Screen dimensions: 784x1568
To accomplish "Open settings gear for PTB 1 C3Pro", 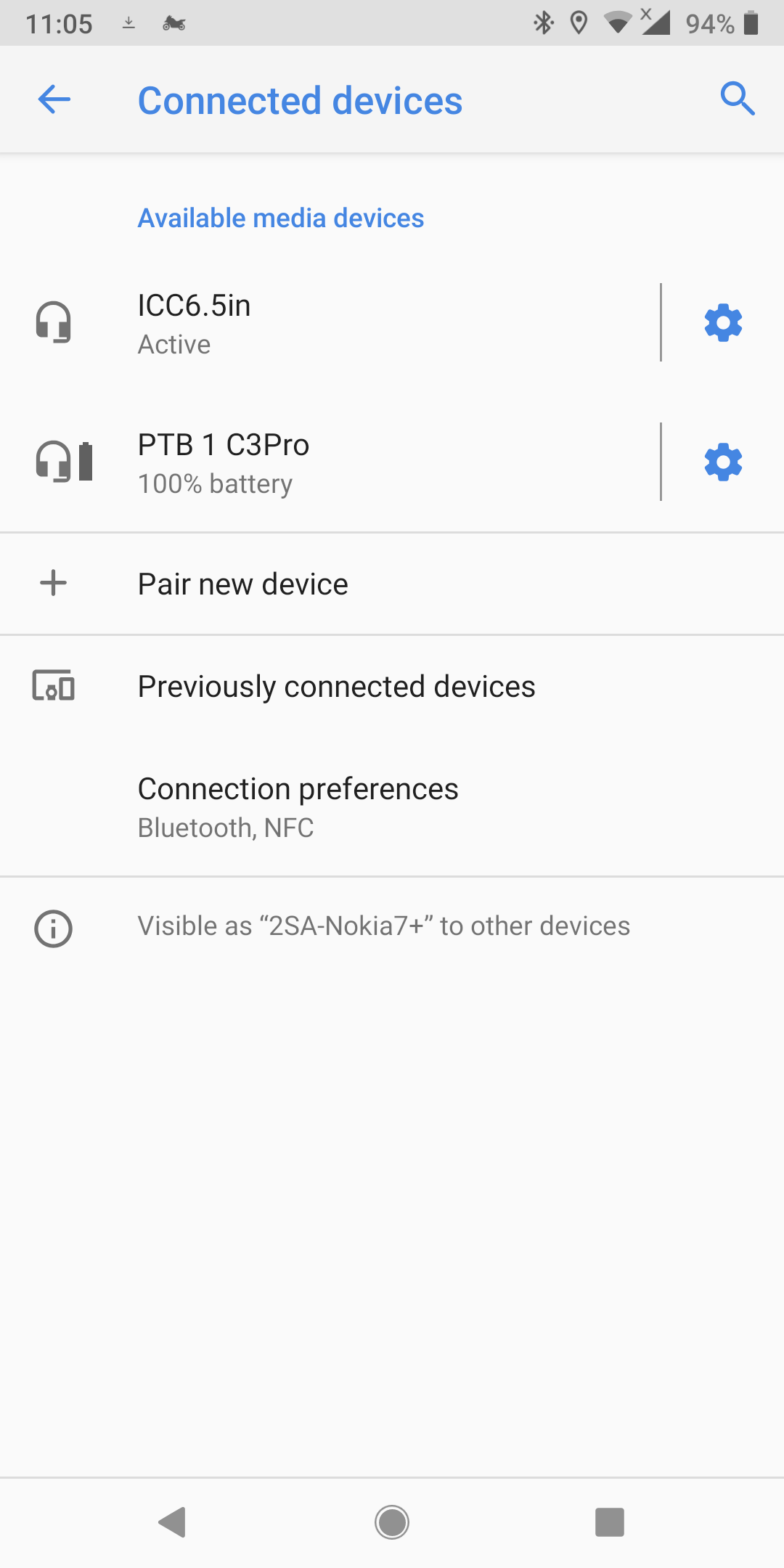I will click(x=723, y=462).
